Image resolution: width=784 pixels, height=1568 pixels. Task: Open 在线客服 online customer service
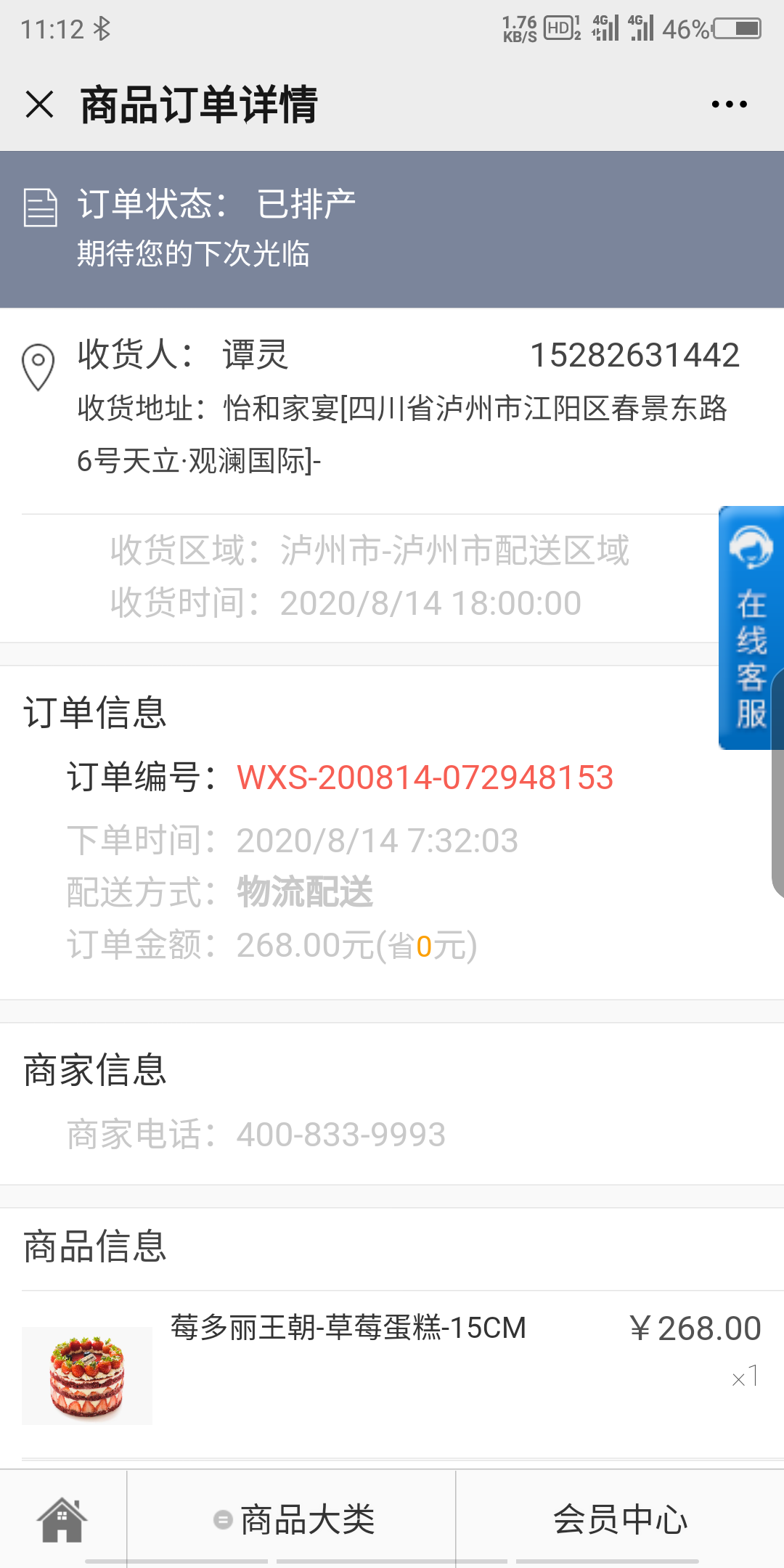coord(751,628)
